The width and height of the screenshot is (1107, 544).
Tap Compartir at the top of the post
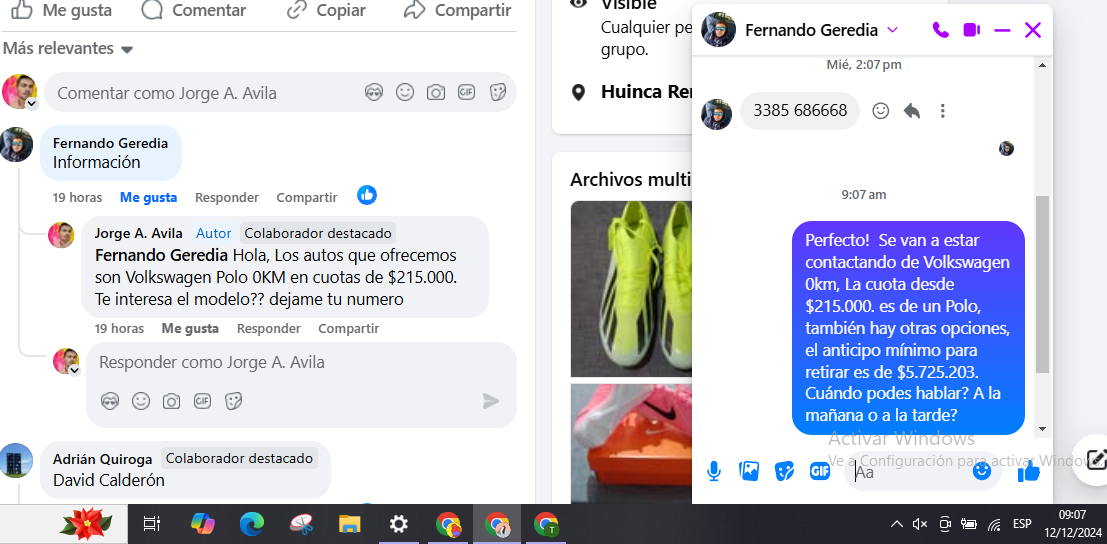(458, 11)
